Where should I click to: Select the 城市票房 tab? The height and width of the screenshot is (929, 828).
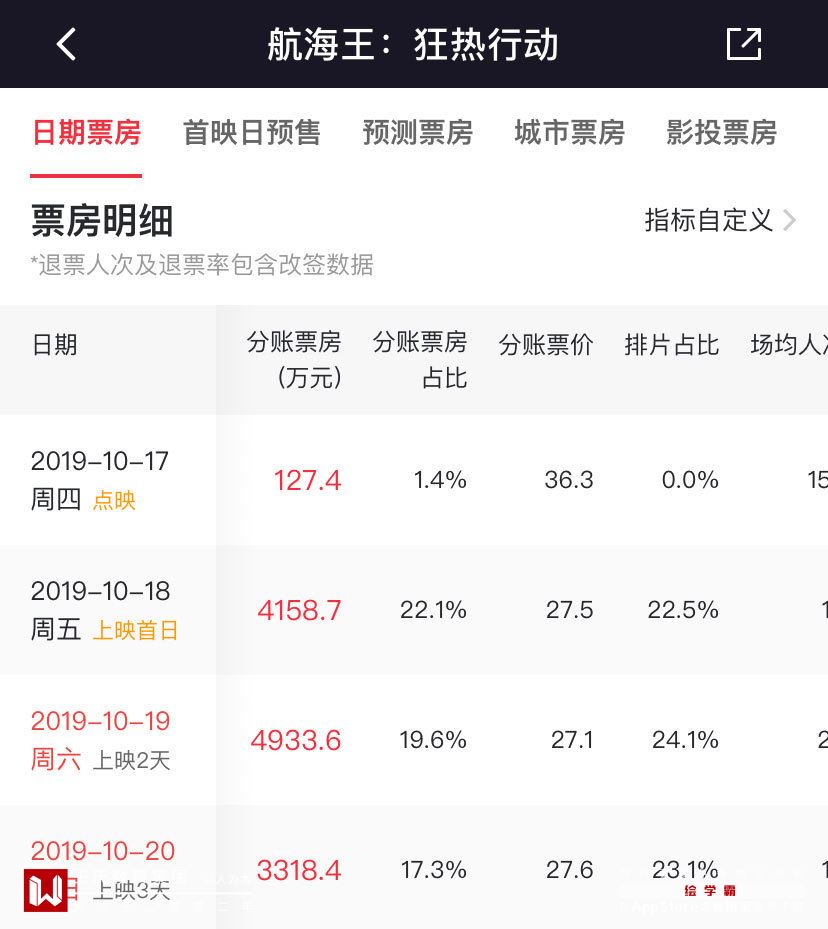[569, 133]
